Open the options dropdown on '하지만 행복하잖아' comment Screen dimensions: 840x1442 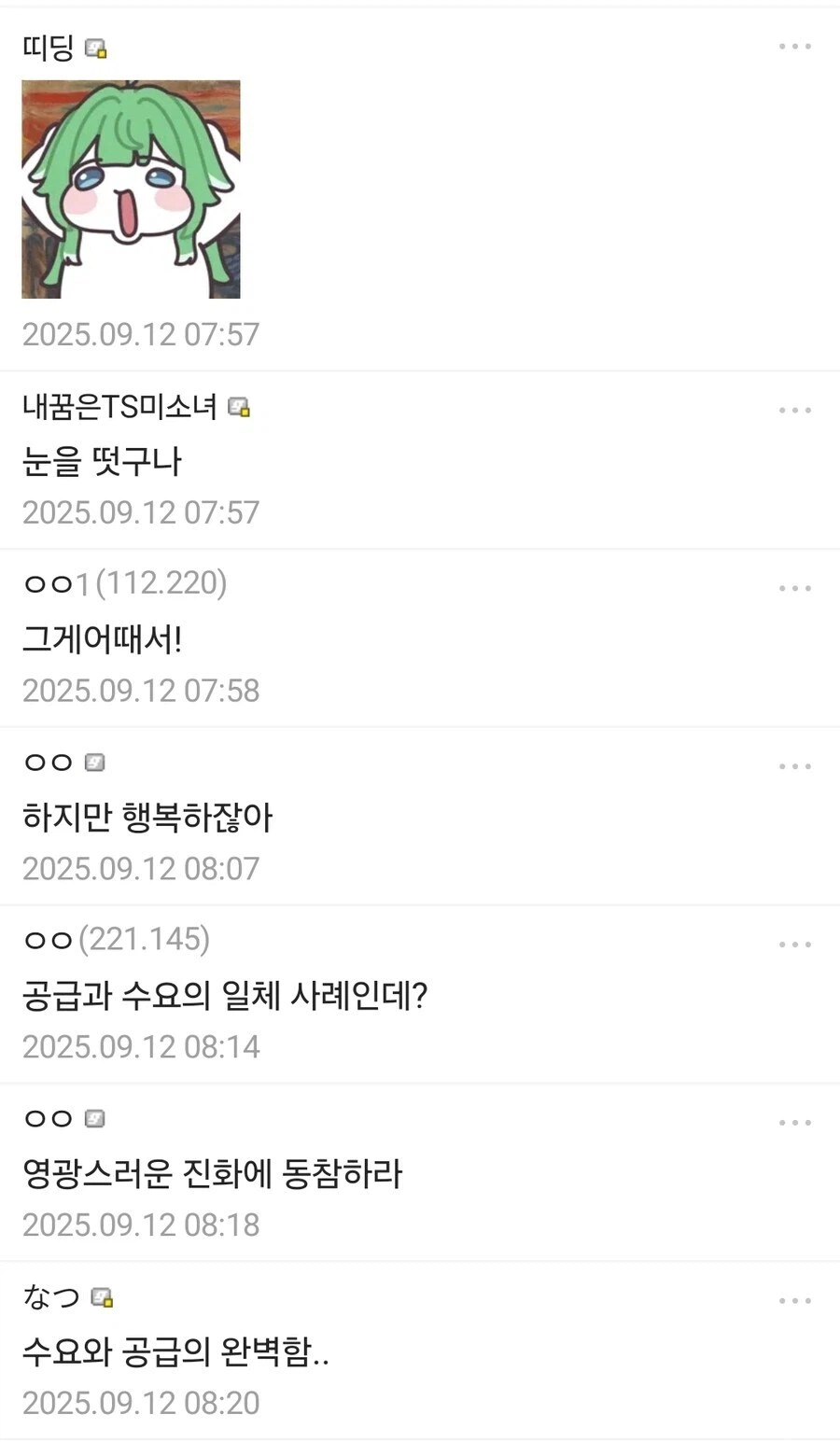795,765
